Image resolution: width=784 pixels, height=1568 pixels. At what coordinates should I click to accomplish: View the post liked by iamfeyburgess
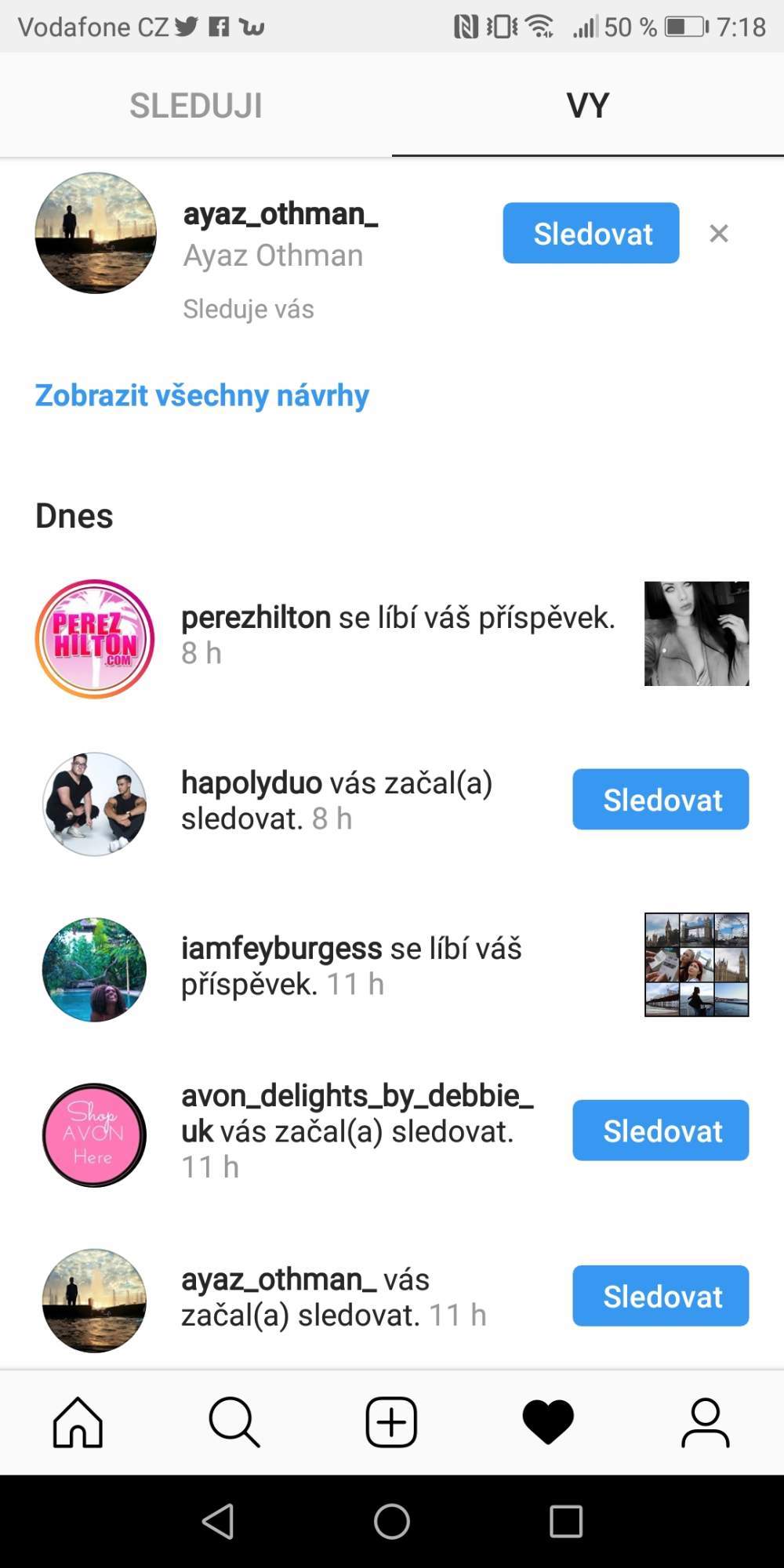pyautogui.click(x=697, y=964)
